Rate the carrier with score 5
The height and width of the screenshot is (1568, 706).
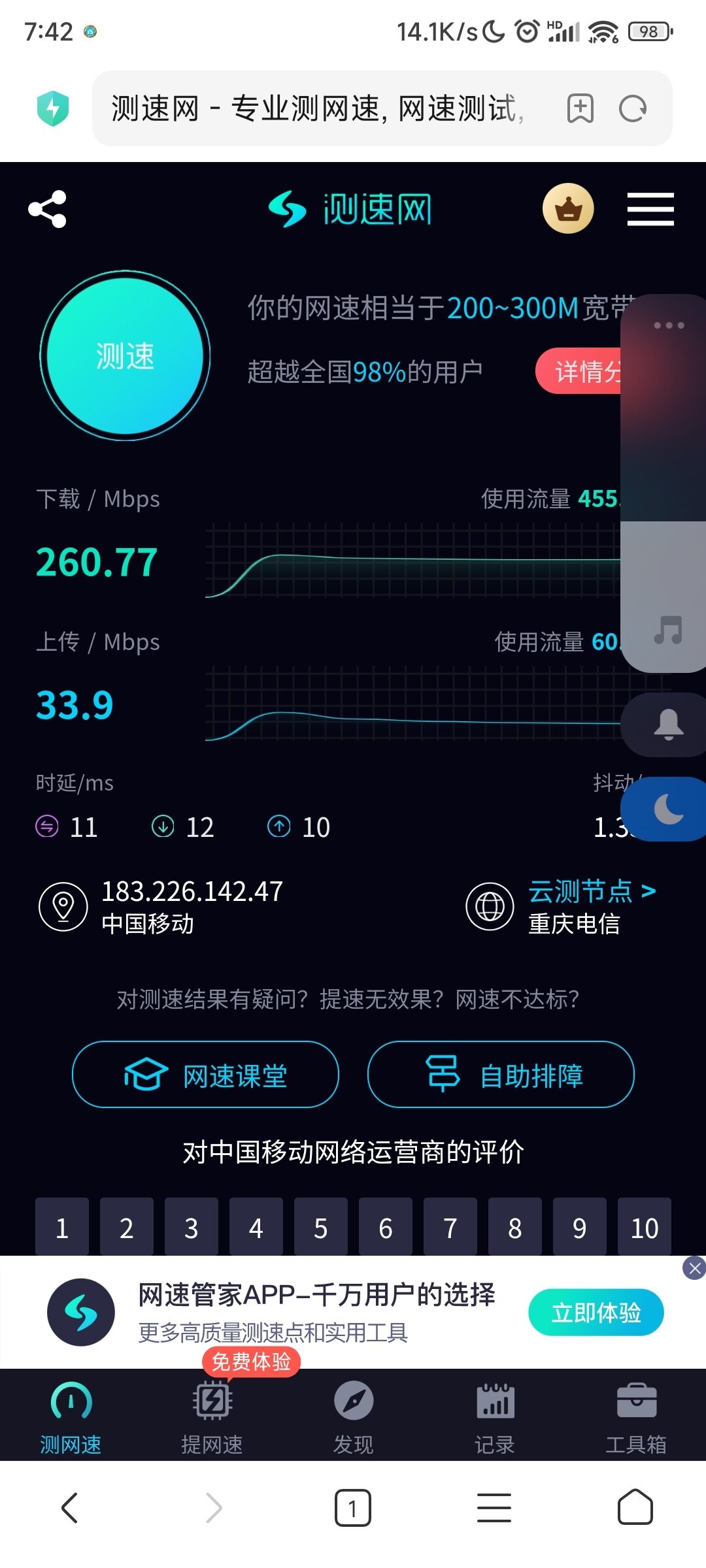(321, 1227)
